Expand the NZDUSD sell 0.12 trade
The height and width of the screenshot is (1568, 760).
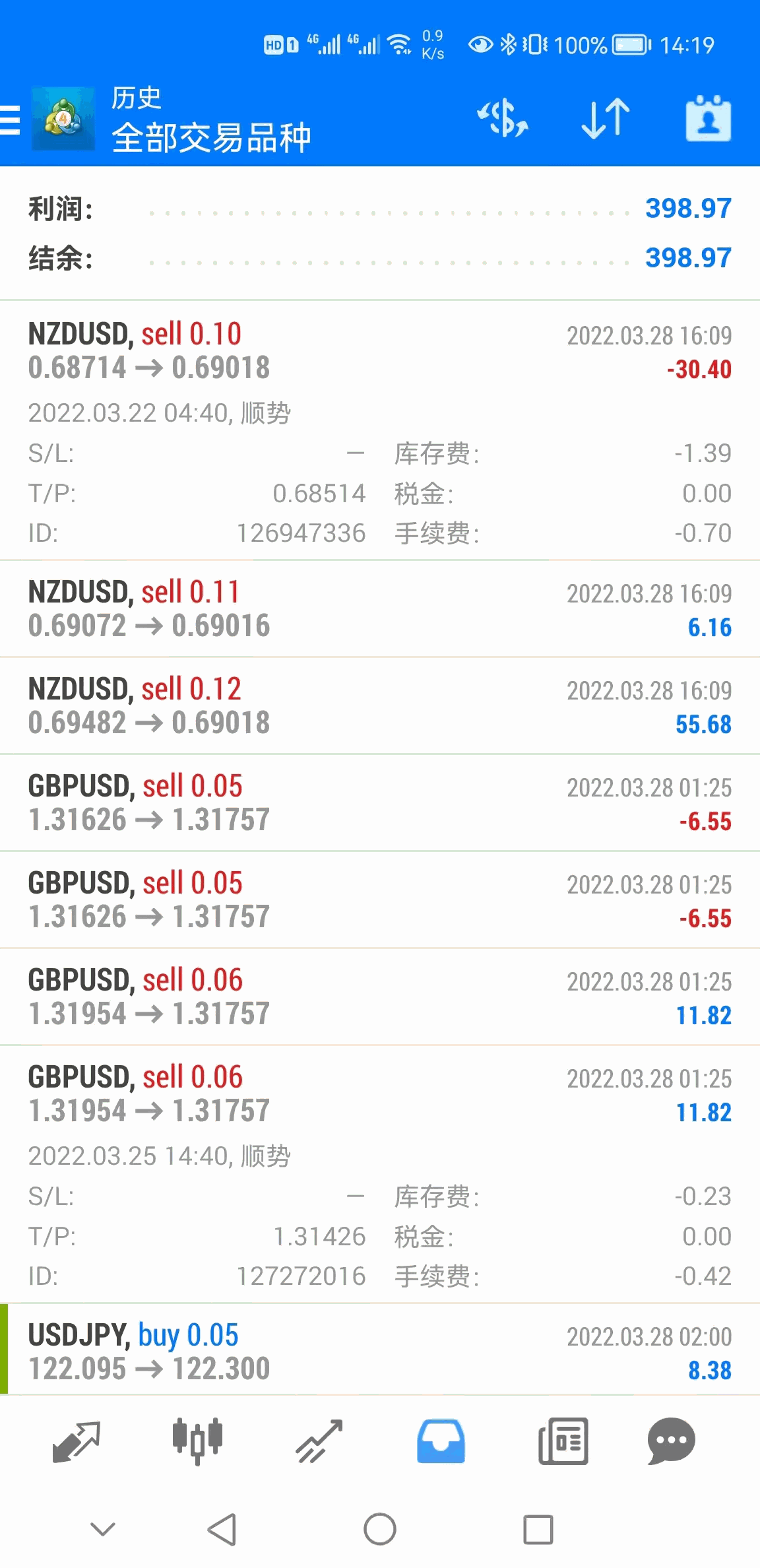coord(379,705)
